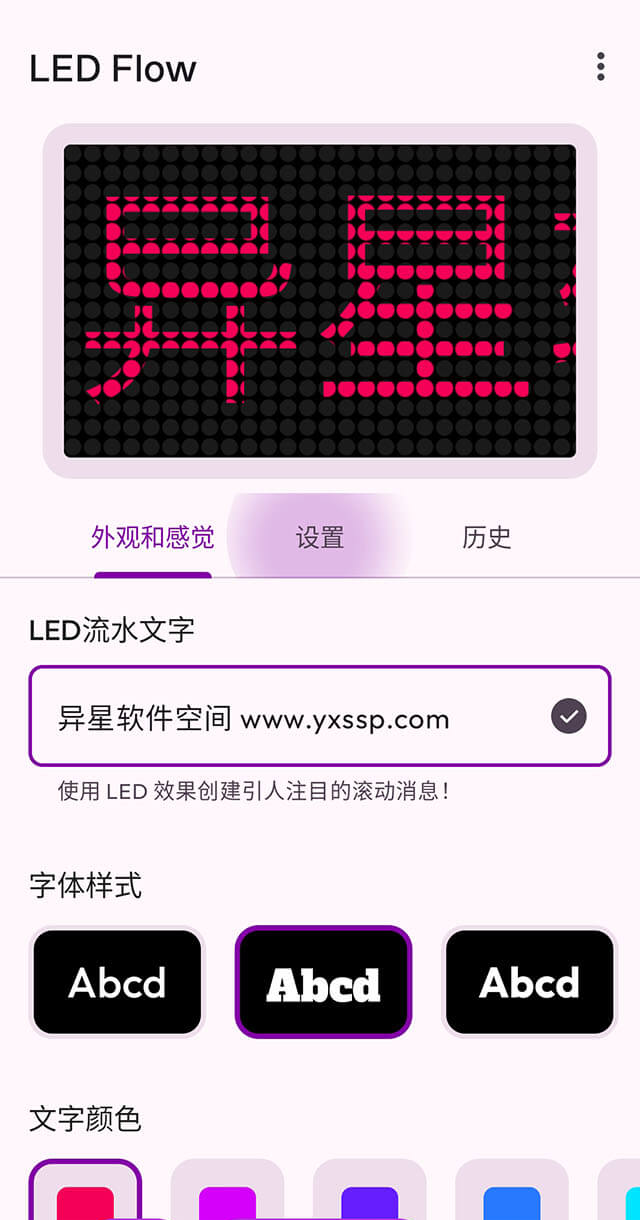This screenshot has width=640, height=1220.
Task: Pick the bold sans-serif Abcd font style
Action: tap(529, 982)
